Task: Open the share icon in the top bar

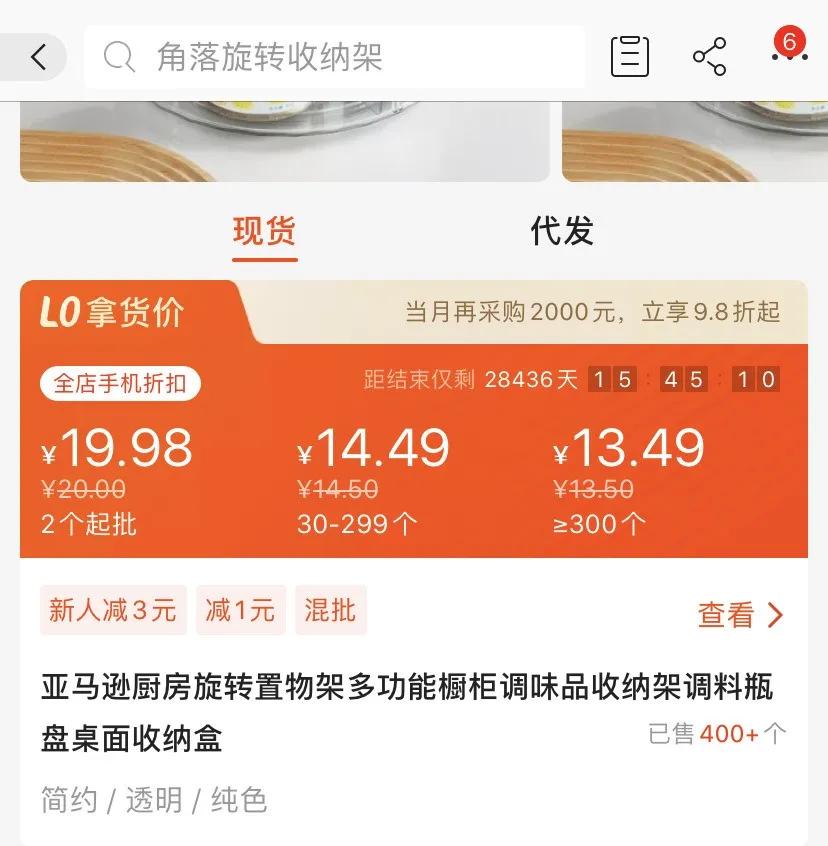Action: coord(710,57)
